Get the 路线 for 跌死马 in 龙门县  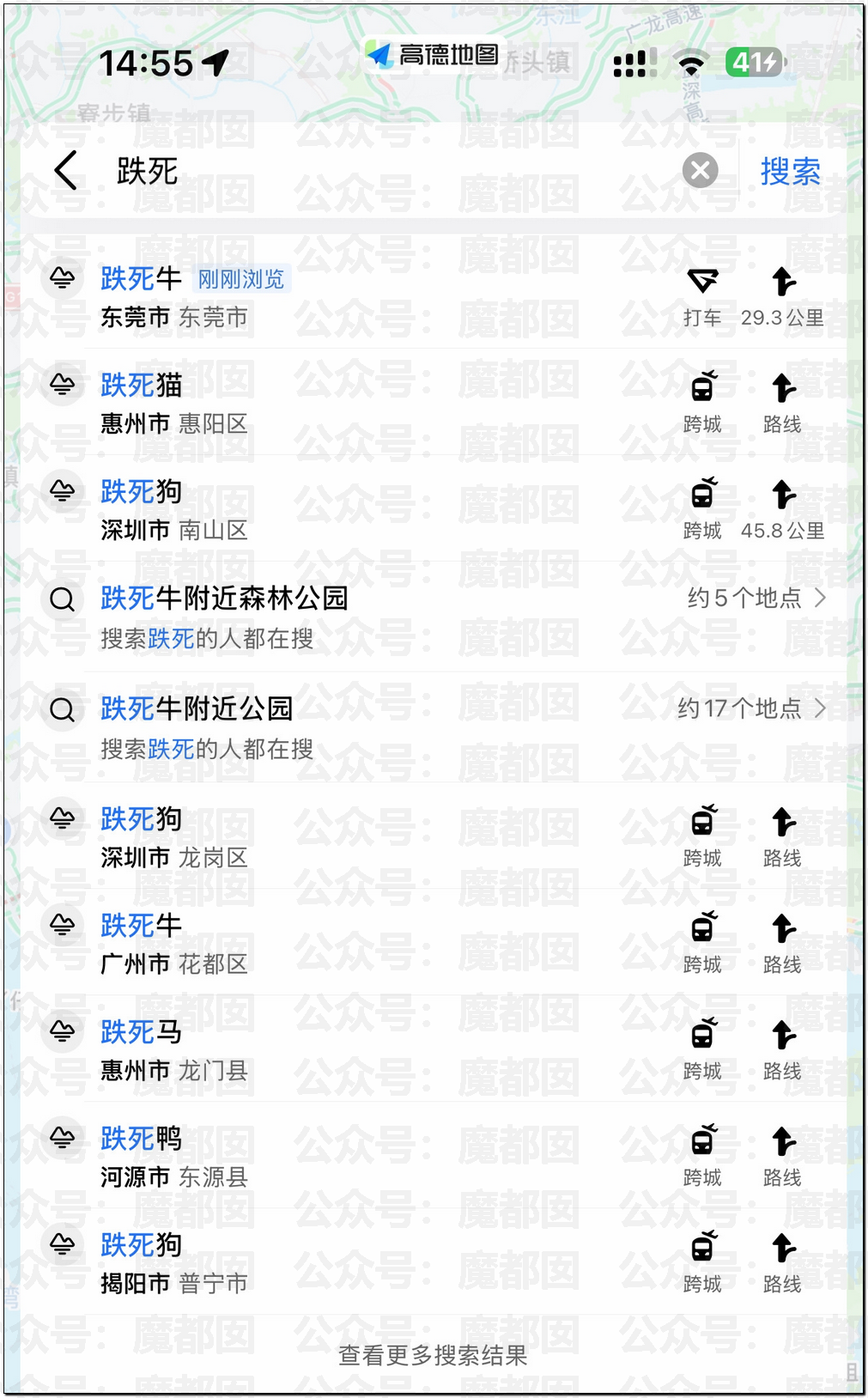pyautogui.click(x=782, y=1050)
